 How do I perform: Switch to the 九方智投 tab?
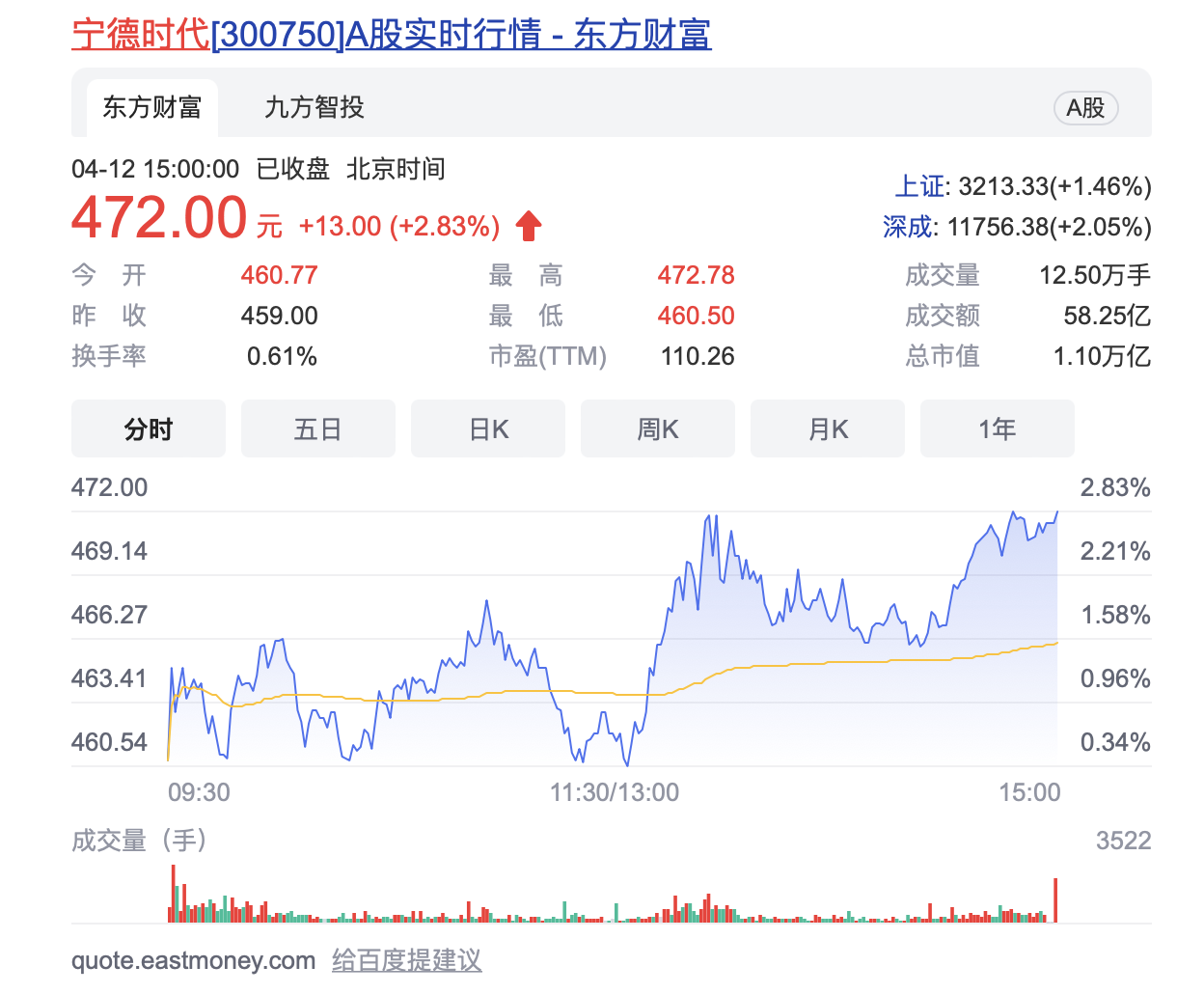tap(314, 107)
